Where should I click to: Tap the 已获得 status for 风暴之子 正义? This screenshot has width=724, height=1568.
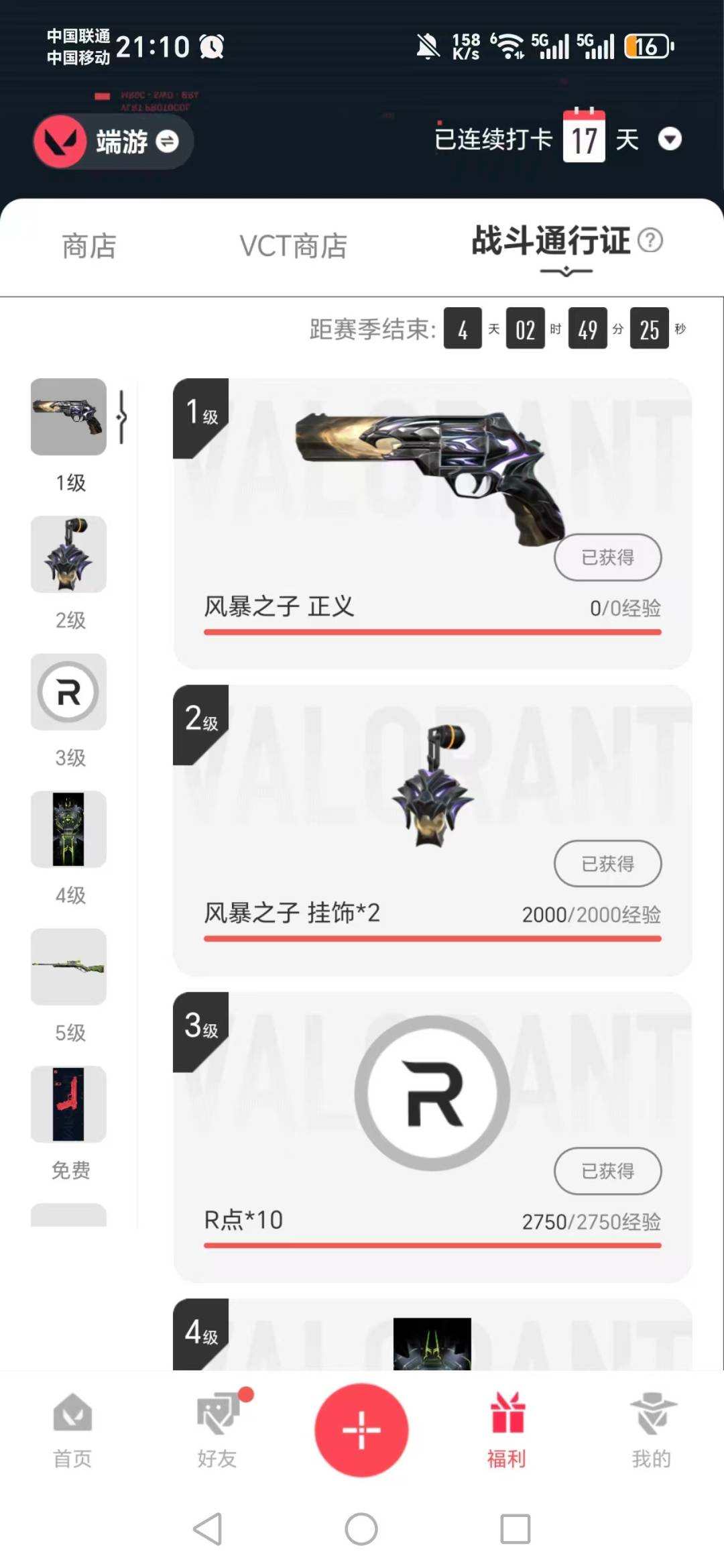point(607,557)
